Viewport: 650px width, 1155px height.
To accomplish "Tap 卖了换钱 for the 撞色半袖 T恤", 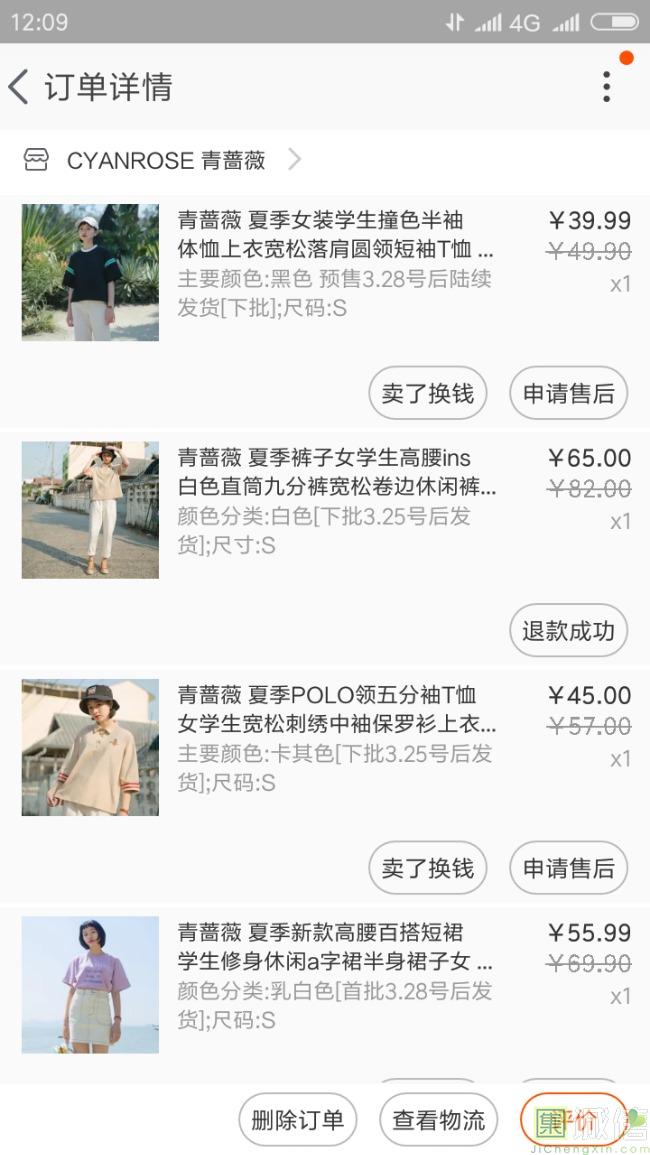I will [427, 393].
